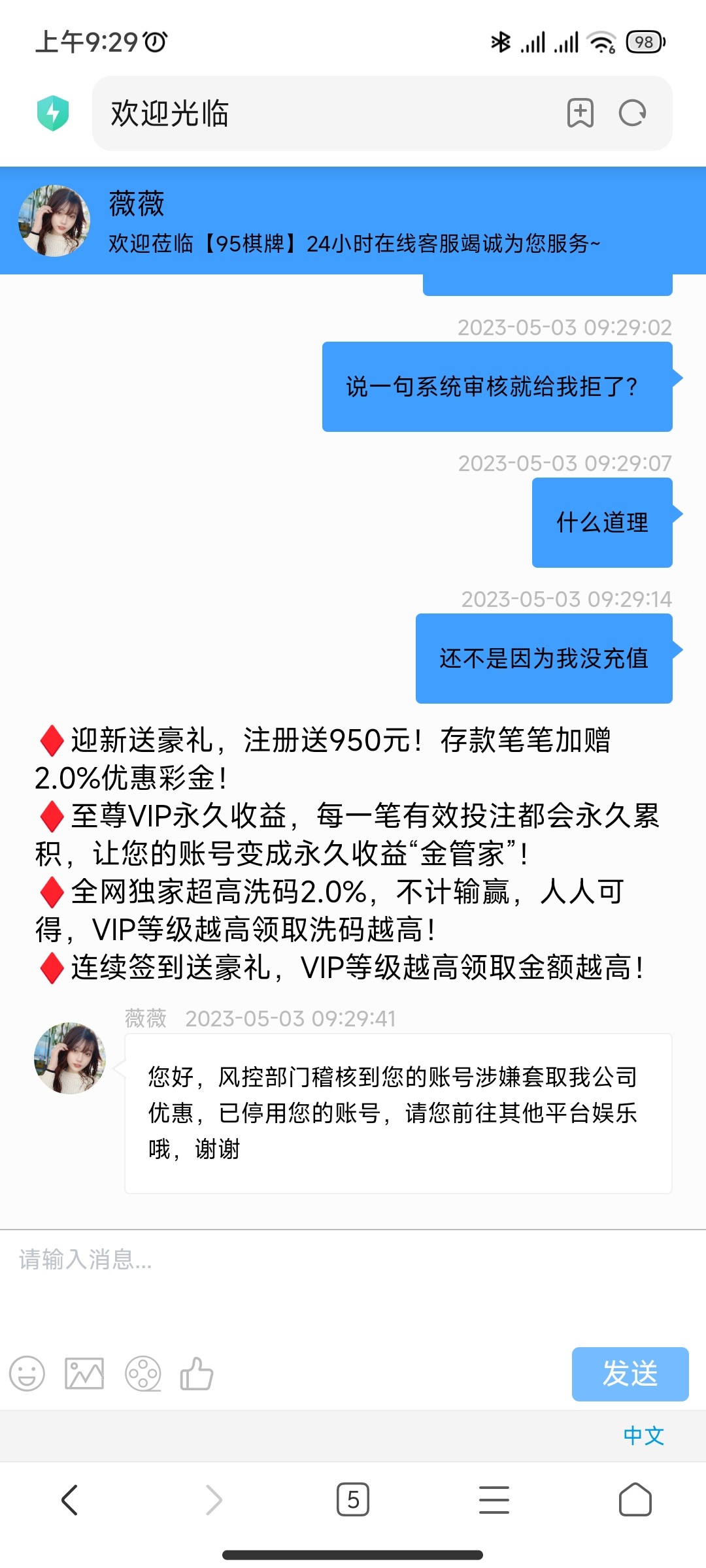Rate the service with thumbs up
Screen dimensions: 706x1568
click(197, 1373)
